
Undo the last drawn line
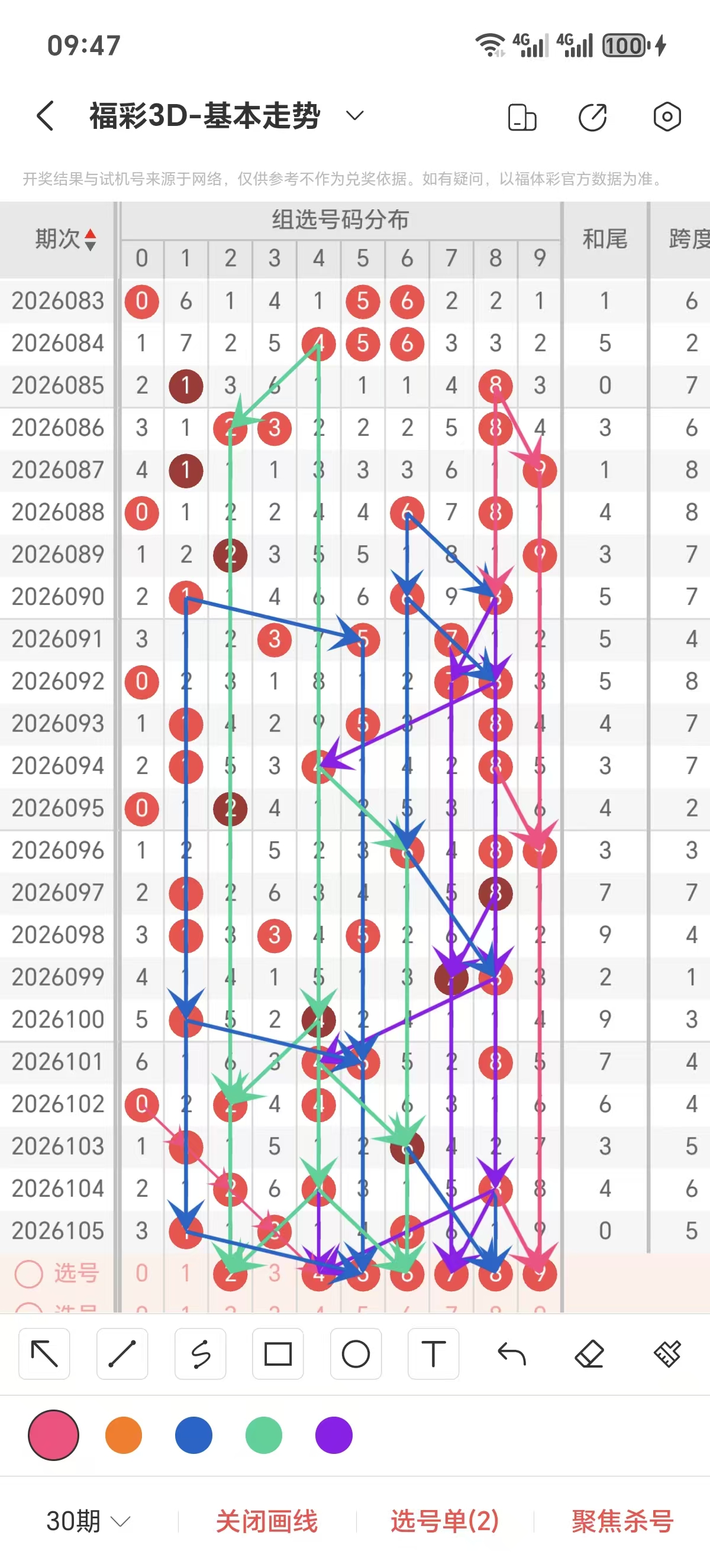point(511,1354)
